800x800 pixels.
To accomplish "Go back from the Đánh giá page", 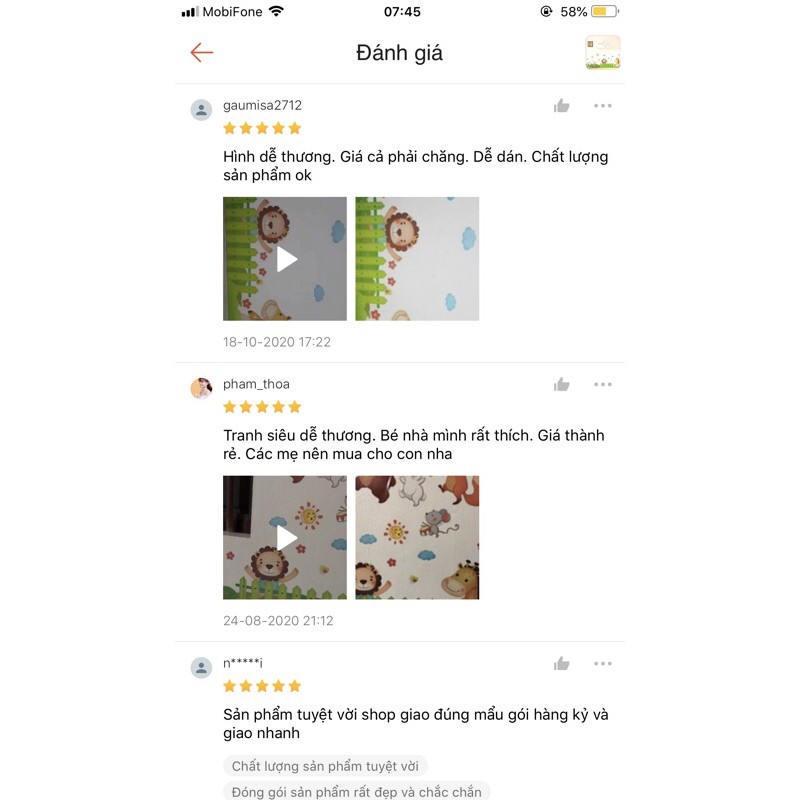I will coord(202,53).
